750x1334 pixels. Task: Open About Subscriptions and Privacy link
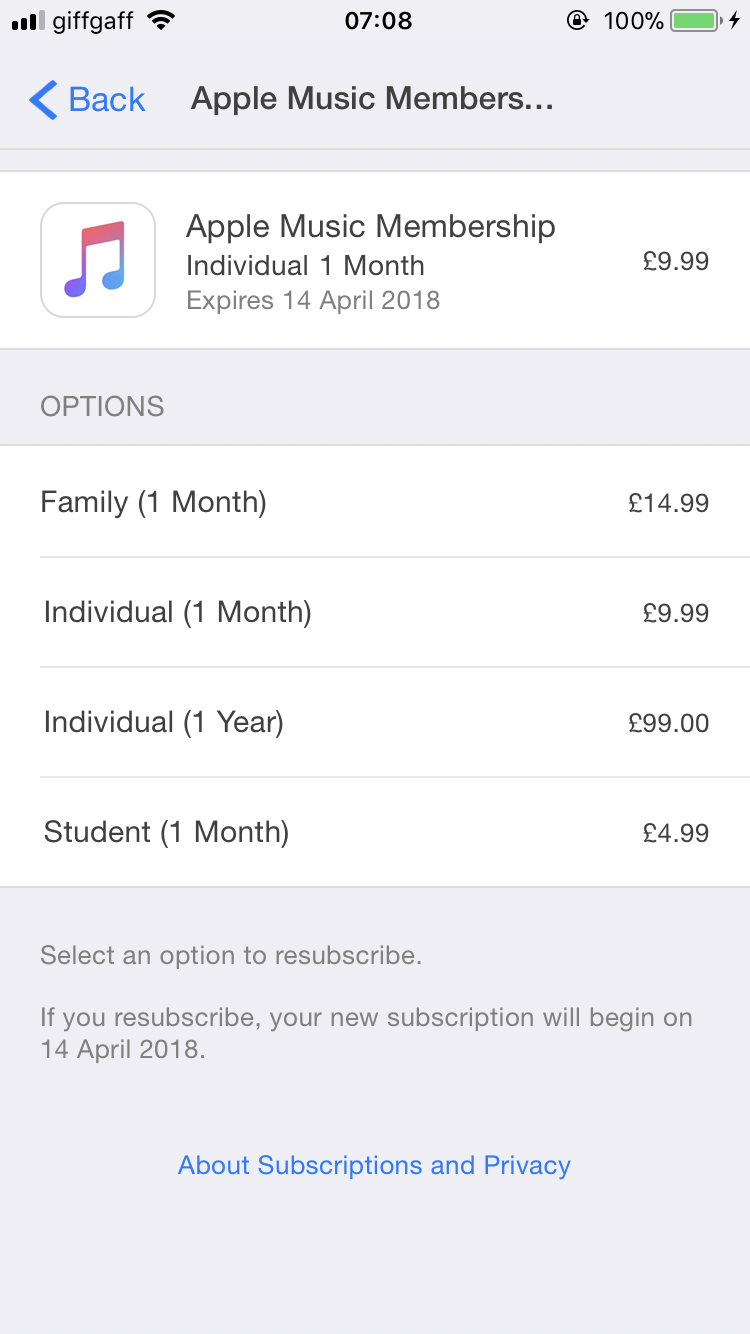pyautogui.click(x=374, y=1165)
